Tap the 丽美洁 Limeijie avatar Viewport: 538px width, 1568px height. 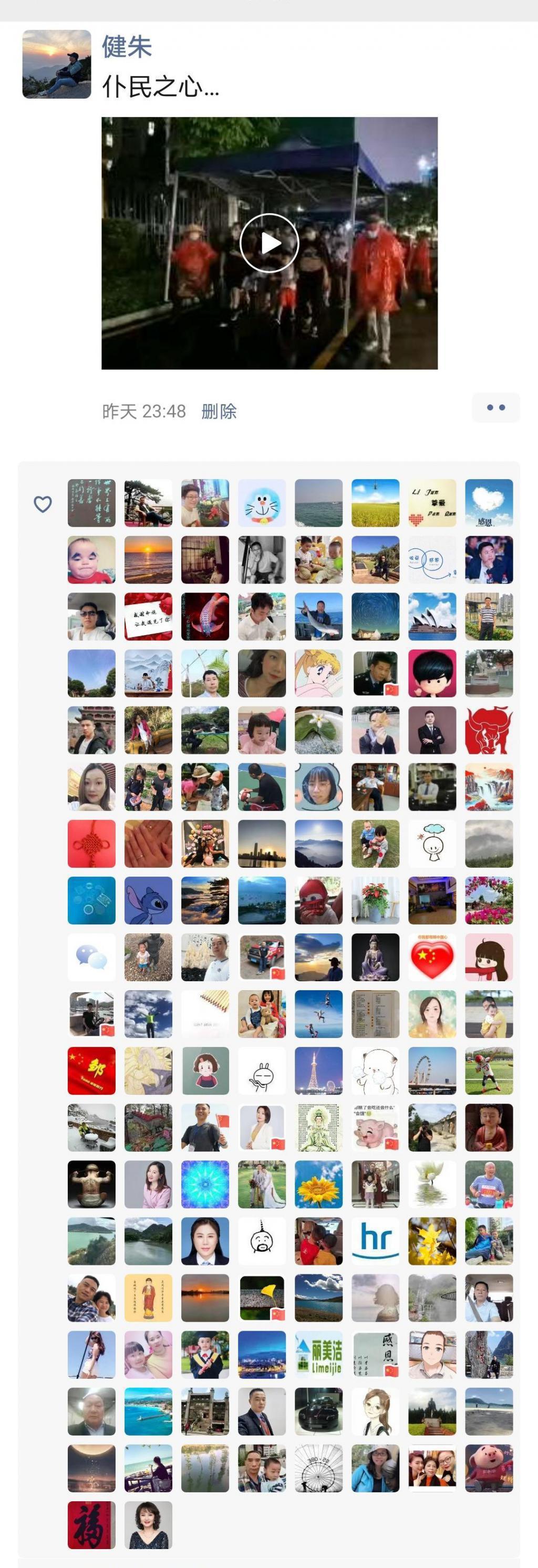318,1354
